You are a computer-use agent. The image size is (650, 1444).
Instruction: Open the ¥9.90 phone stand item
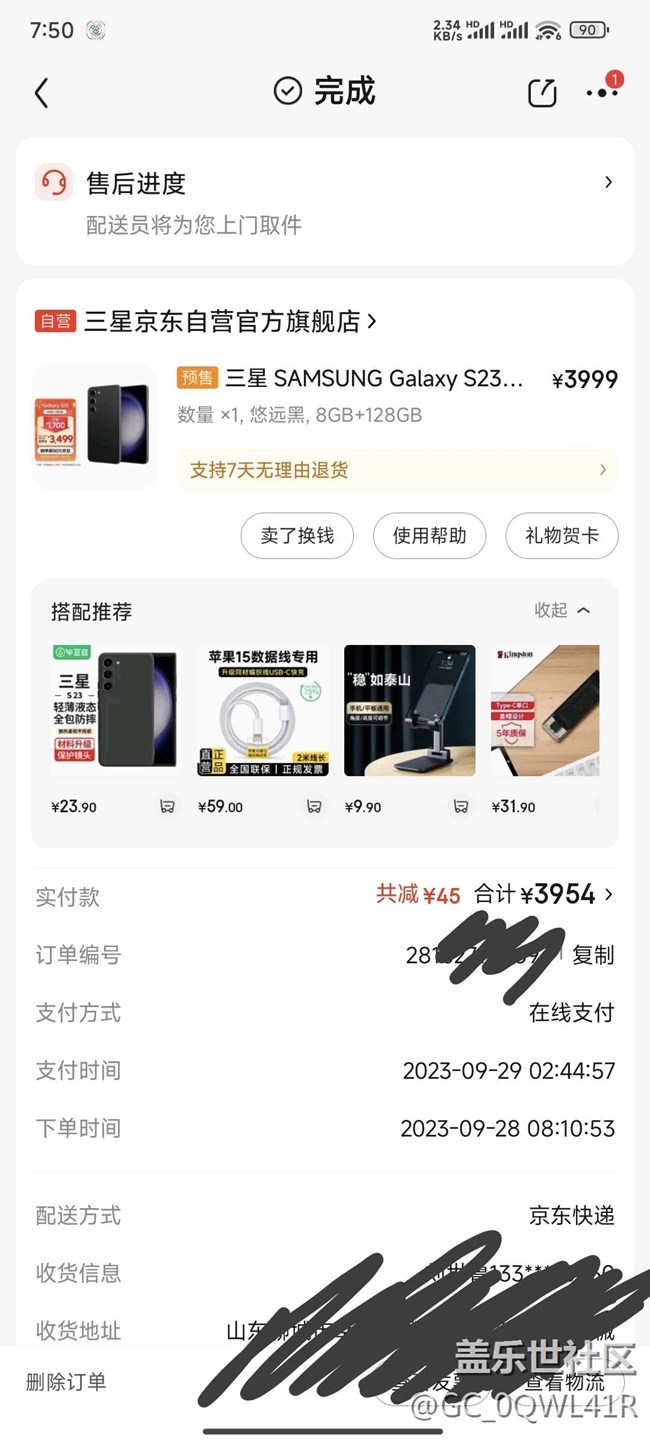(409, 730)
